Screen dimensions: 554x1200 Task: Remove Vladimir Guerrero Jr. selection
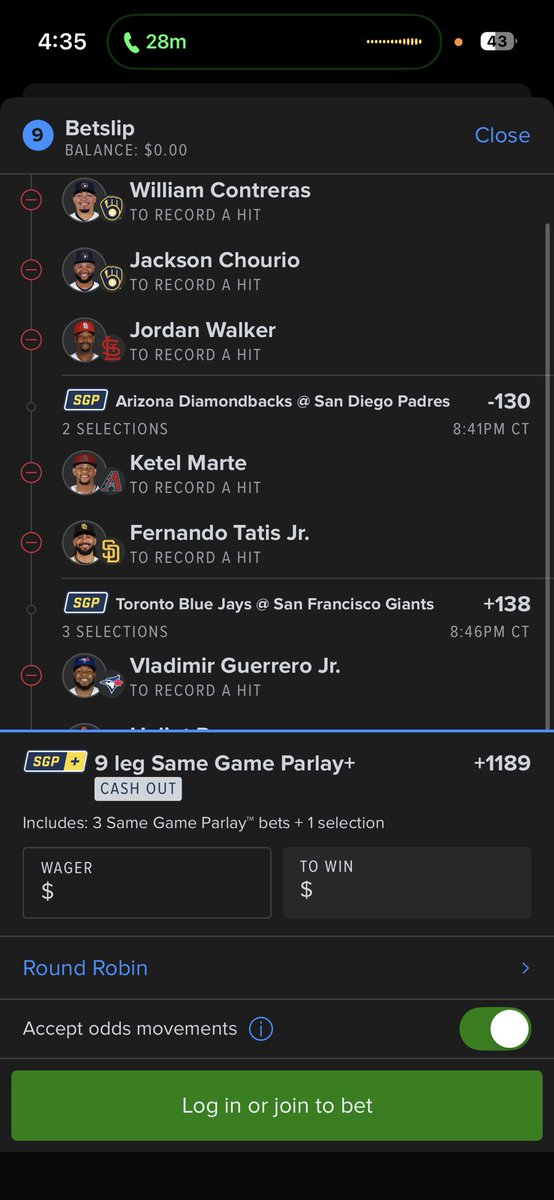(x=32, y=676)
